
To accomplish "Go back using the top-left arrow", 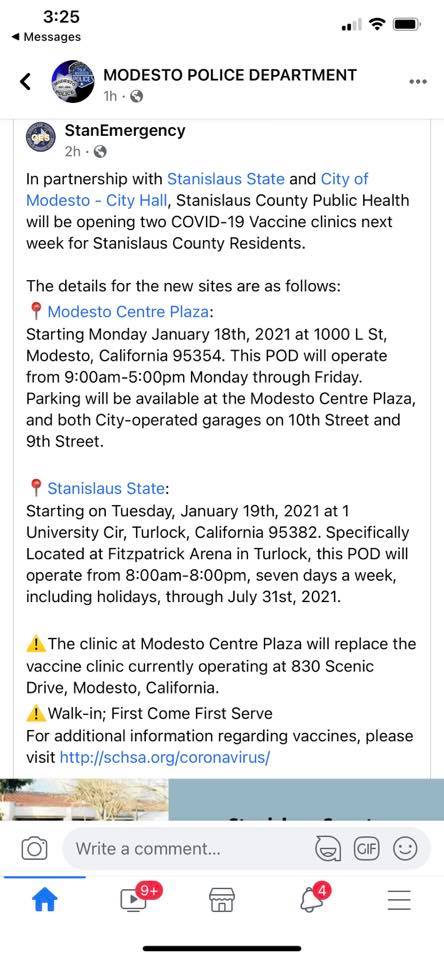I will pyautogui.click(x=25, y=81).
